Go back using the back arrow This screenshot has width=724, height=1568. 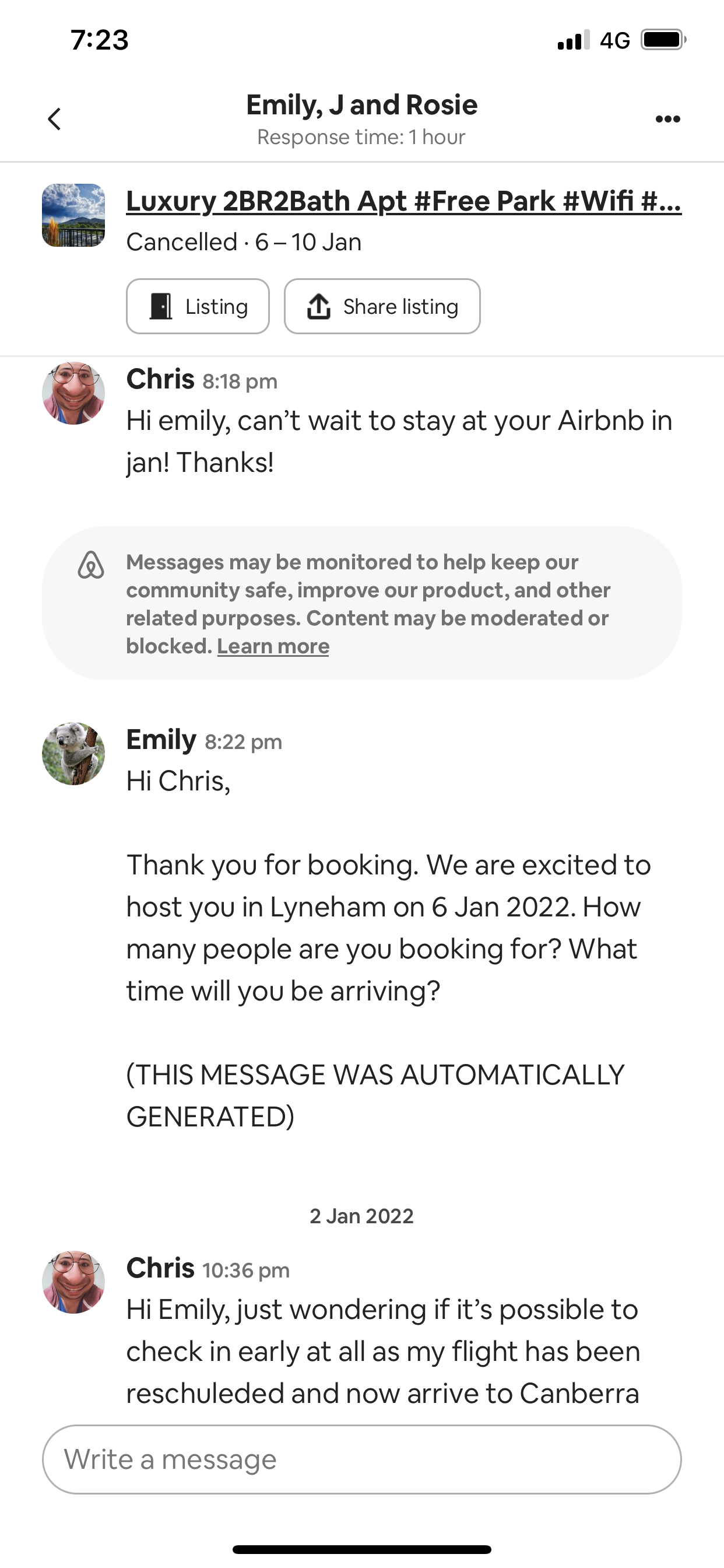tap(55, 118)
